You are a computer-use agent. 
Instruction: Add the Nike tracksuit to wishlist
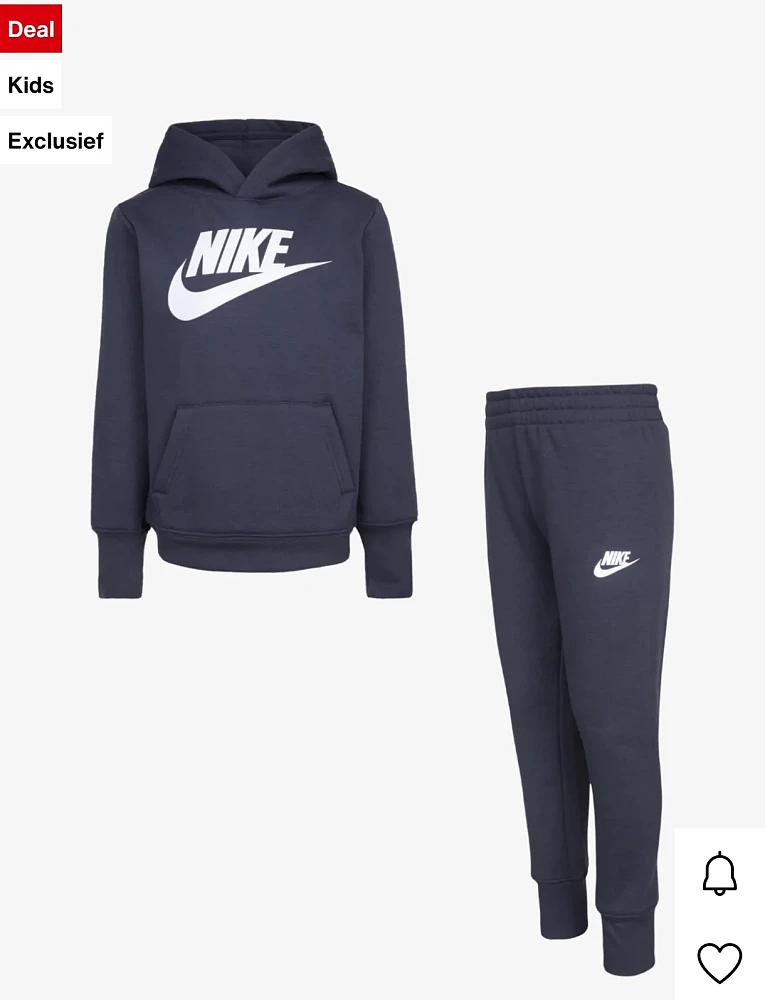[719, 962]
